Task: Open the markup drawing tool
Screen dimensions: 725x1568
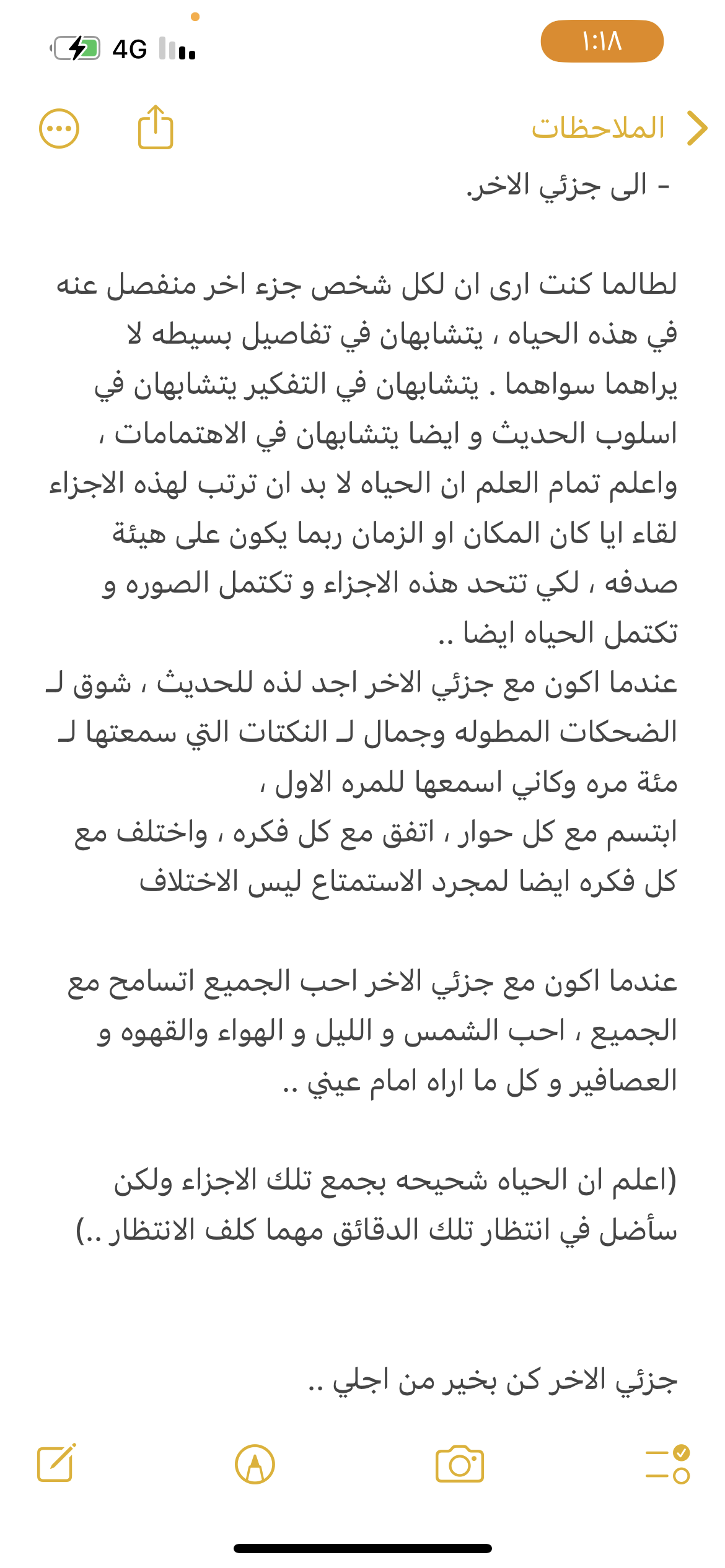Action: (255, 1465)
